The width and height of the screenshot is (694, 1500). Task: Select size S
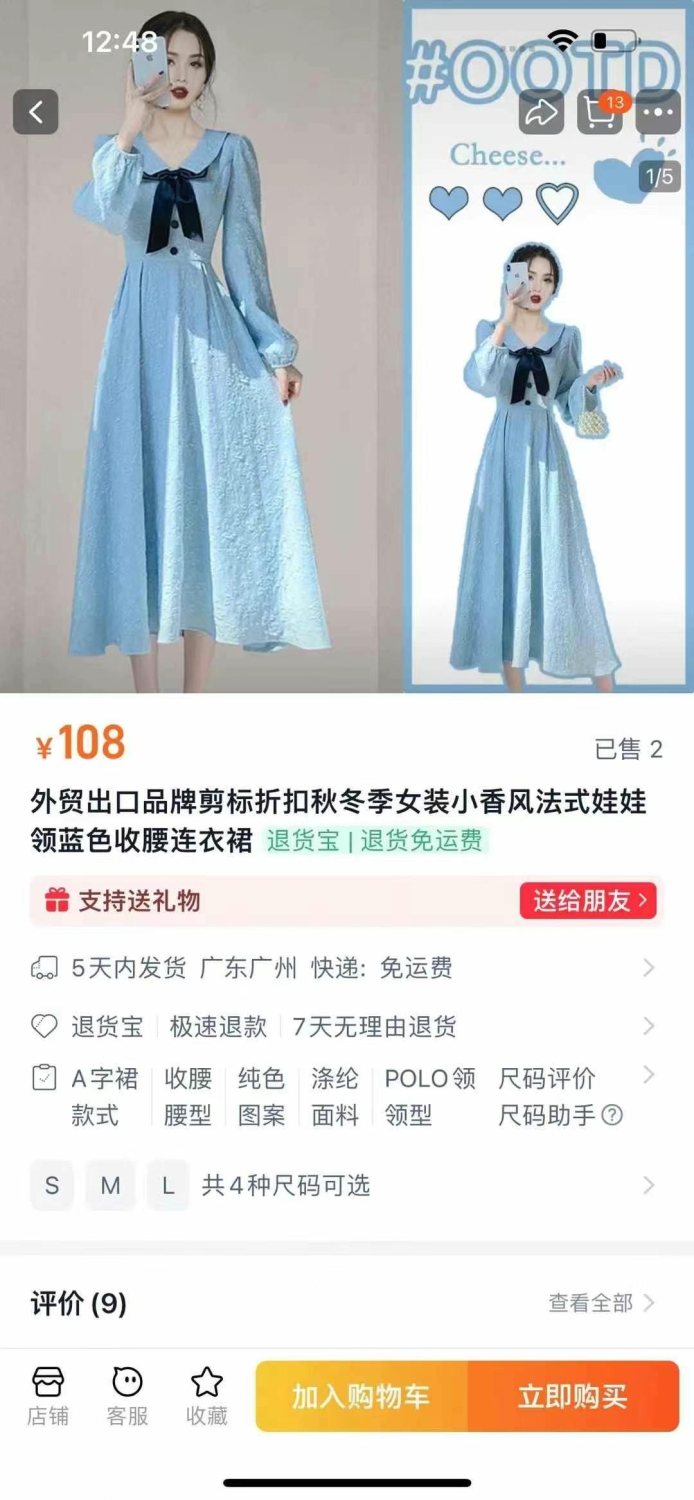point(52,1186)
